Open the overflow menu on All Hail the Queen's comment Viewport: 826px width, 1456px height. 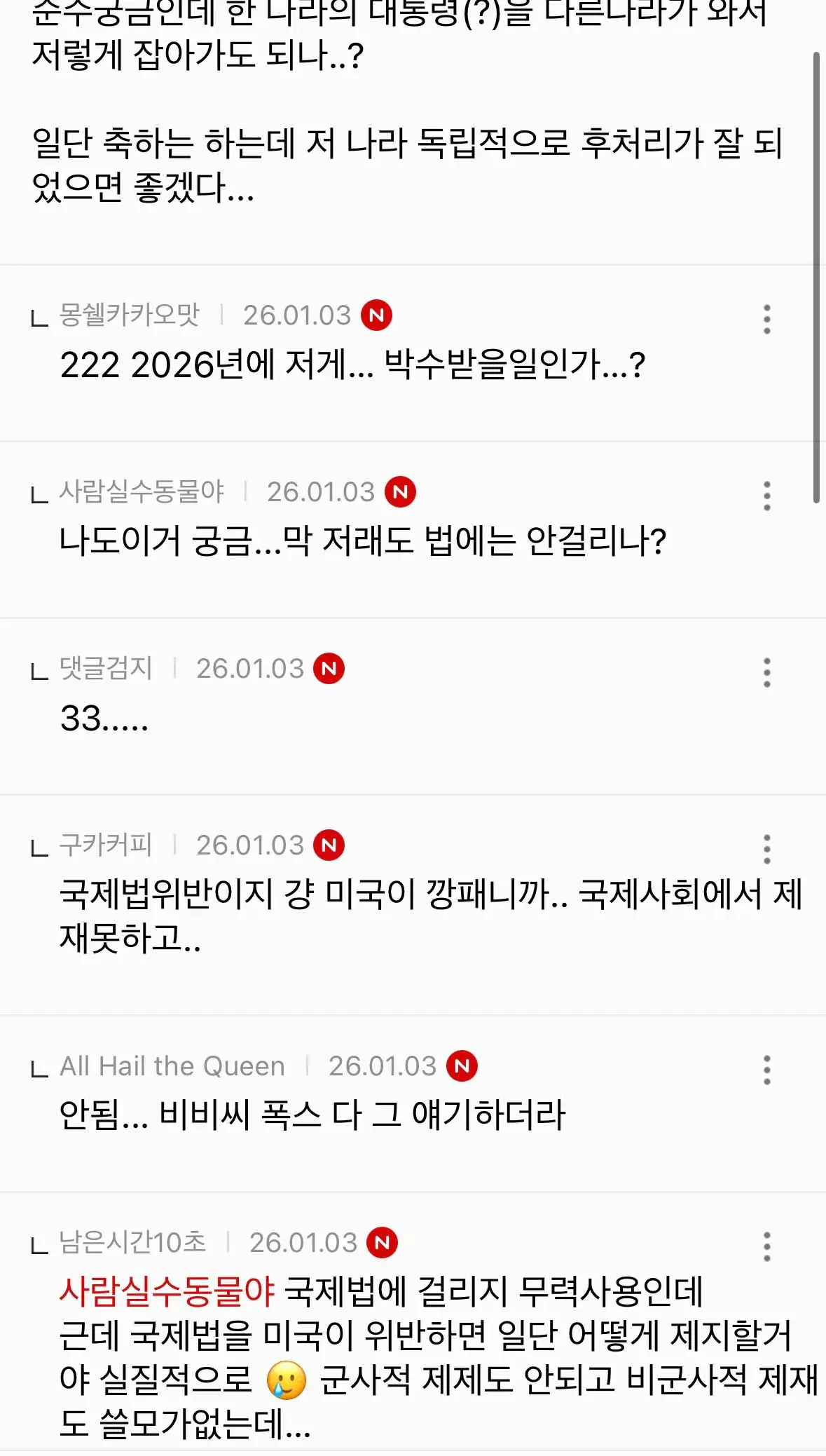click(766, 1070)
